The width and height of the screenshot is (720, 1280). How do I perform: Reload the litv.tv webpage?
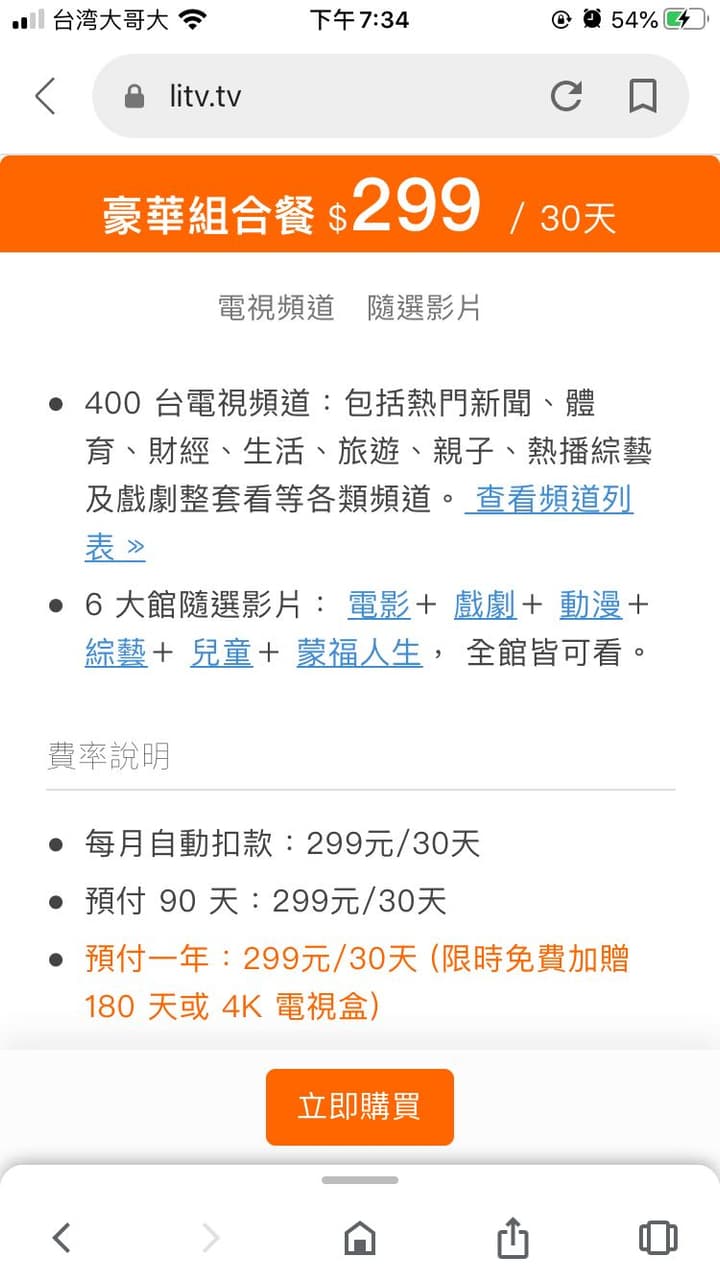(x=567, y=96)
